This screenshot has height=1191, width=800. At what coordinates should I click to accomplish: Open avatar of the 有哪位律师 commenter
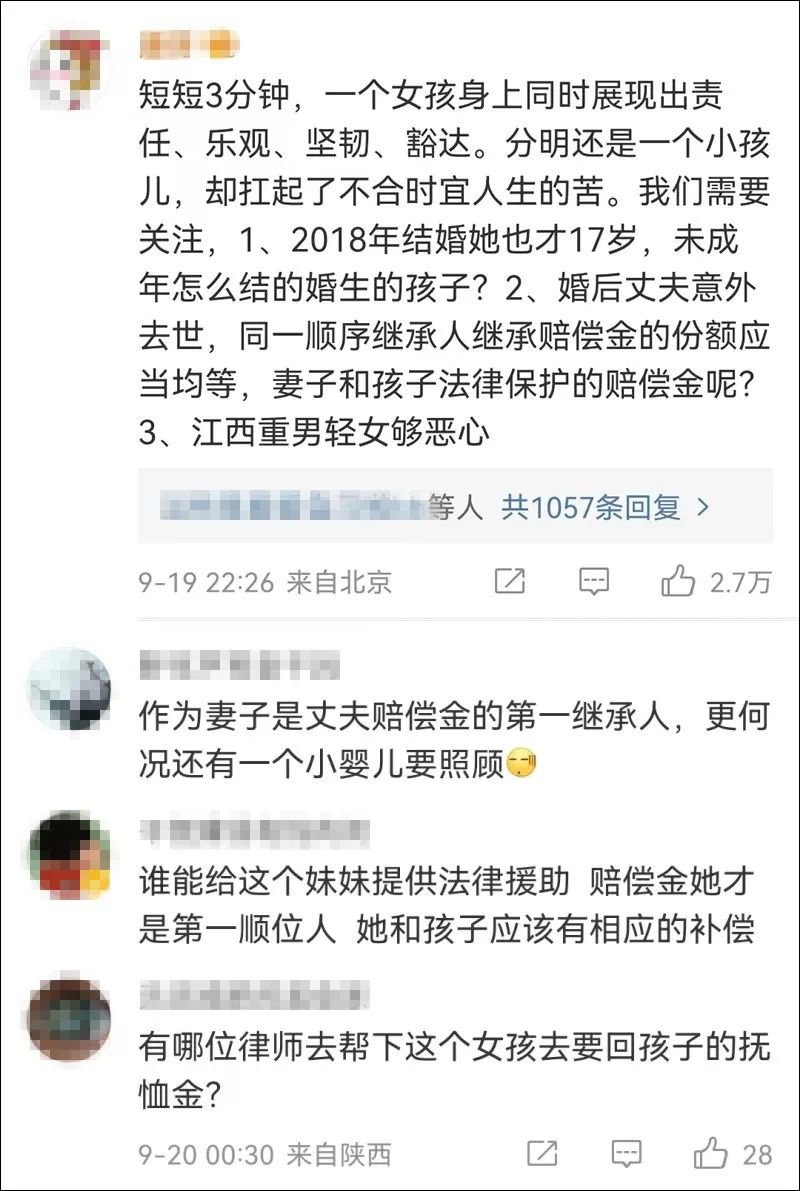click(x=69, y=1019)
